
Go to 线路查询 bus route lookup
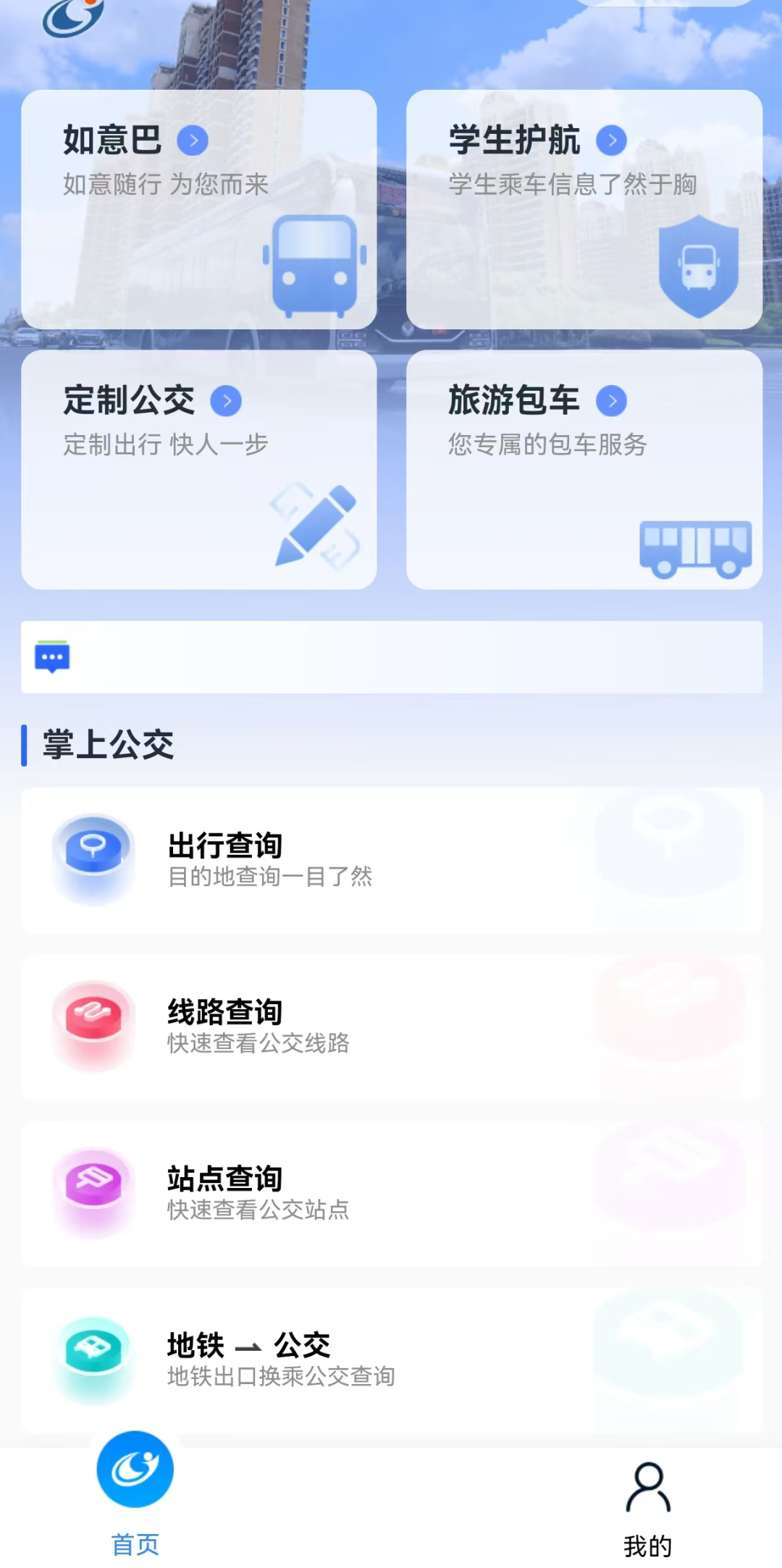391,1027
